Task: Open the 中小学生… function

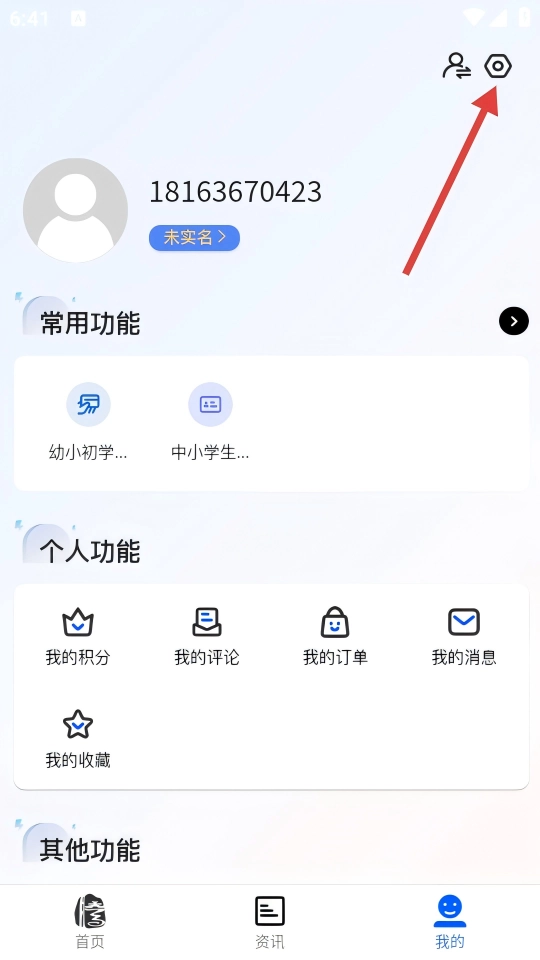Action: 210,422
